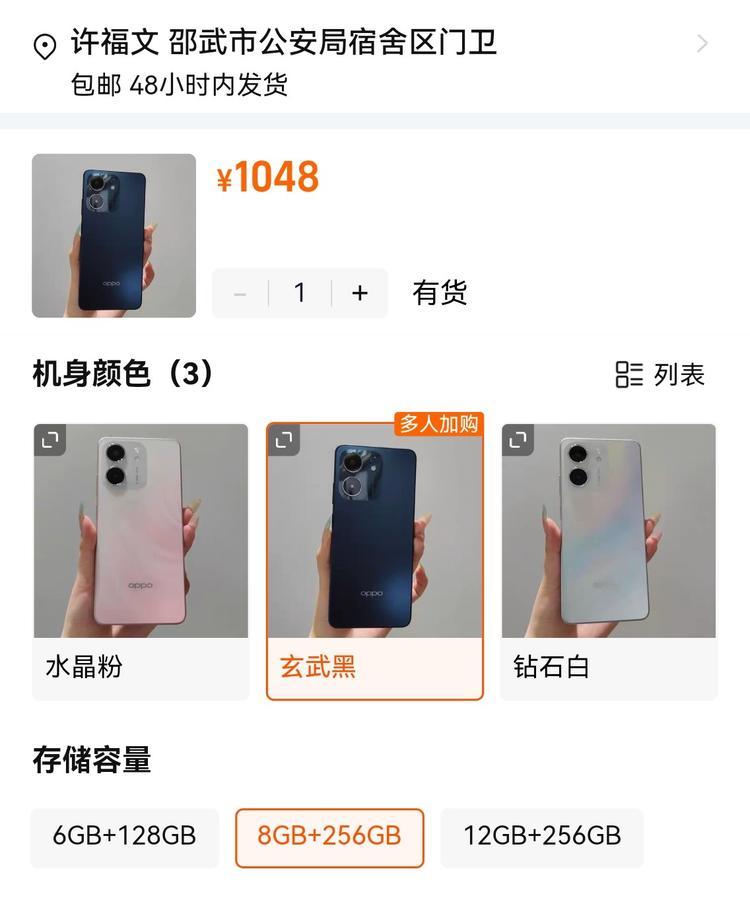Enlarge the 钻石白 phone image
Image resolution: width=750 pixels, height=902 pixels.
point(518,440)
